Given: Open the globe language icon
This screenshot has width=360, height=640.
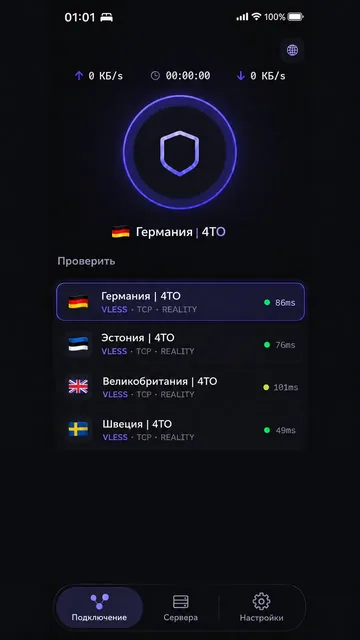Looking at the screenshot, I should point(292,50).
